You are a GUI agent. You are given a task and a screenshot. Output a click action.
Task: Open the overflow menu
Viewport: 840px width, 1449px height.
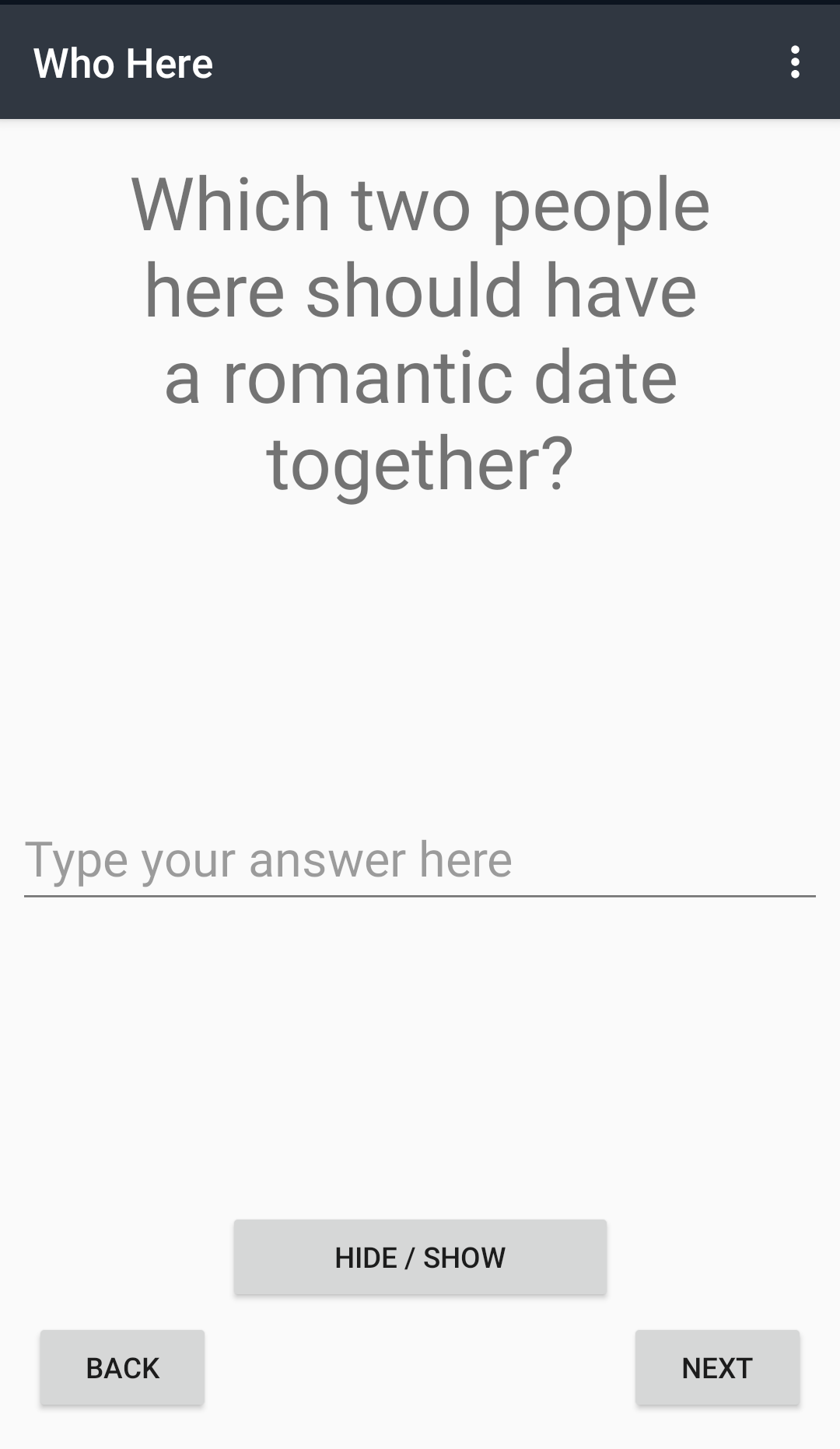[794, 62]
